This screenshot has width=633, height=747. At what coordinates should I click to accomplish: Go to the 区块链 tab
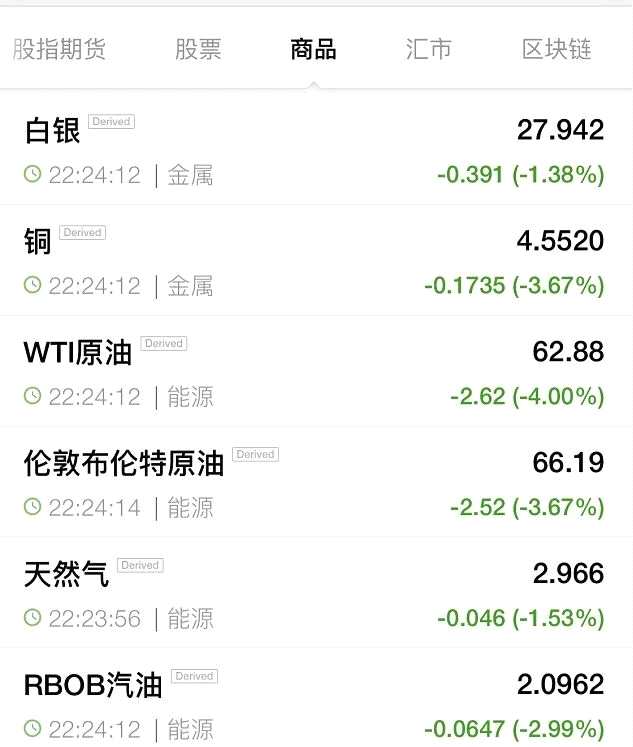tap(557, 49)
